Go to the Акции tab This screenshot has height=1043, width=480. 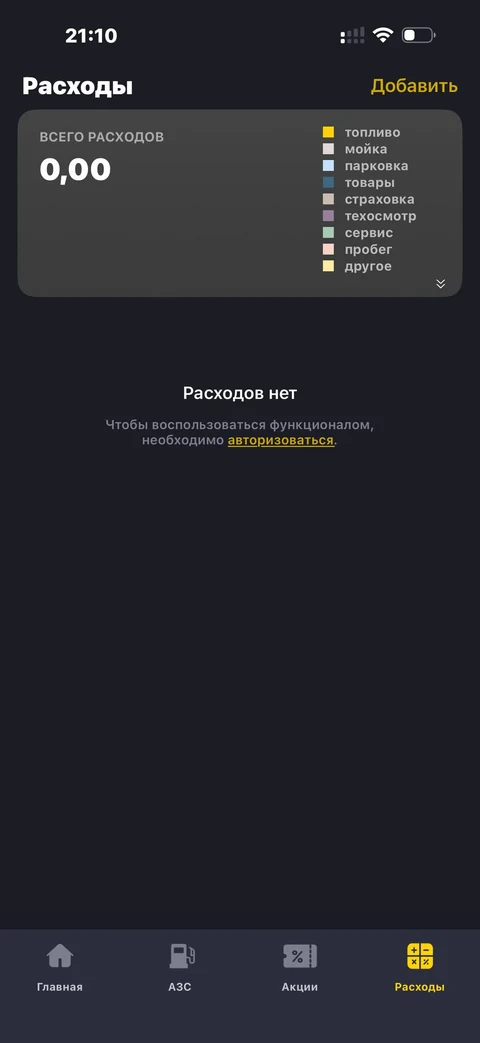300,968
